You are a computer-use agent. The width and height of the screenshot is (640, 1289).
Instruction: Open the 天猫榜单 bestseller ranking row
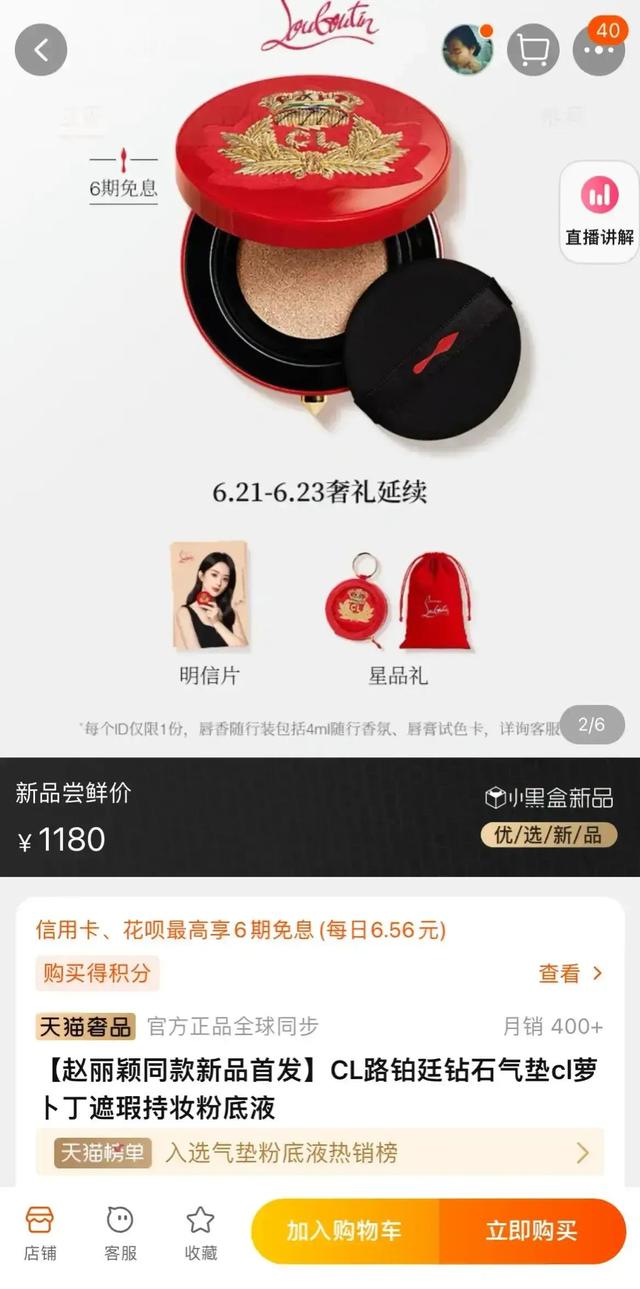320,1152
